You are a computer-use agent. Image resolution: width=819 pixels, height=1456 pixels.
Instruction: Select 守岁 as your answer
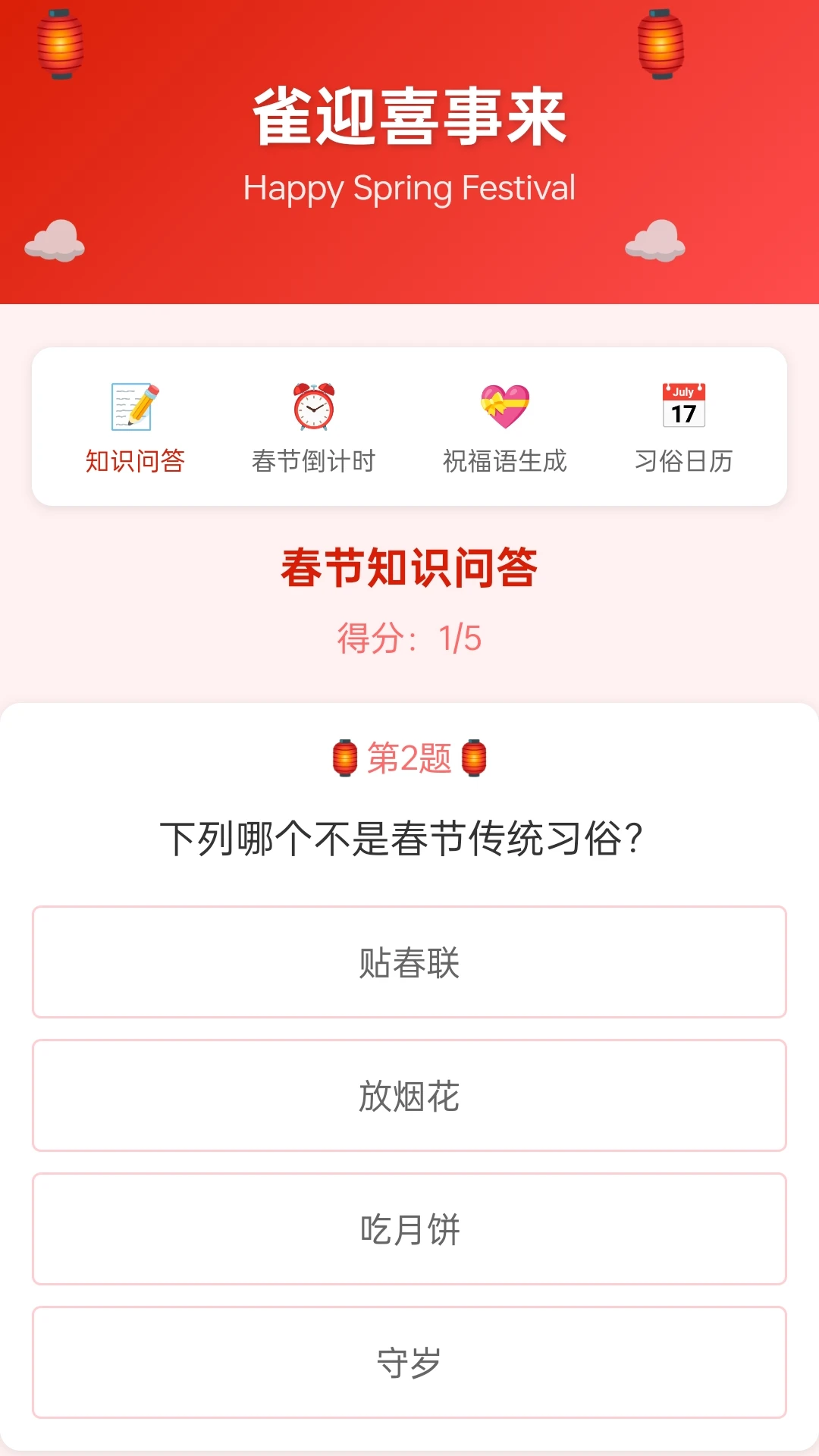[409, 1362]
